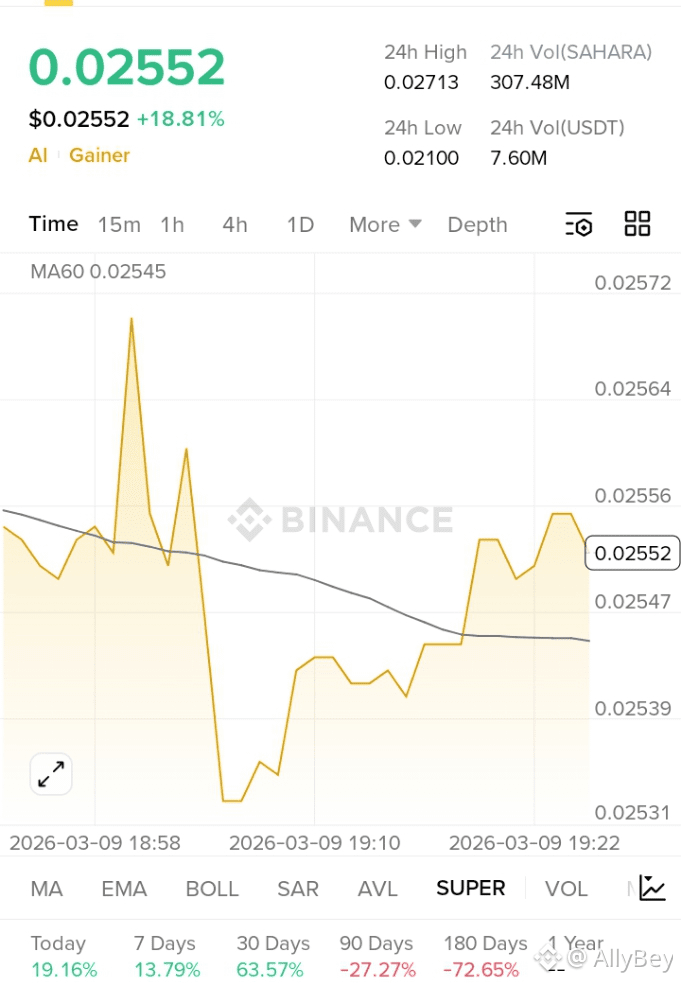The image size is (681, 983).
Task: Switch to 4h chart interval
Action: tap(235, 224)
